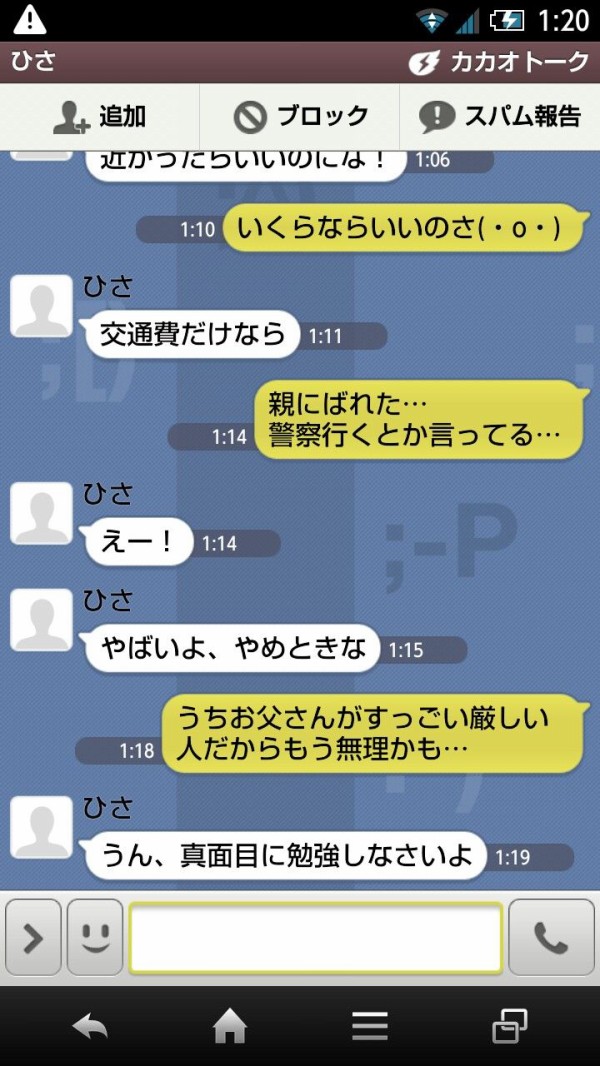This screenshot has height=1066, width=600.
Task: Open ひさ's profile picture beside 交通費だけなら
Action: point(41,306)
